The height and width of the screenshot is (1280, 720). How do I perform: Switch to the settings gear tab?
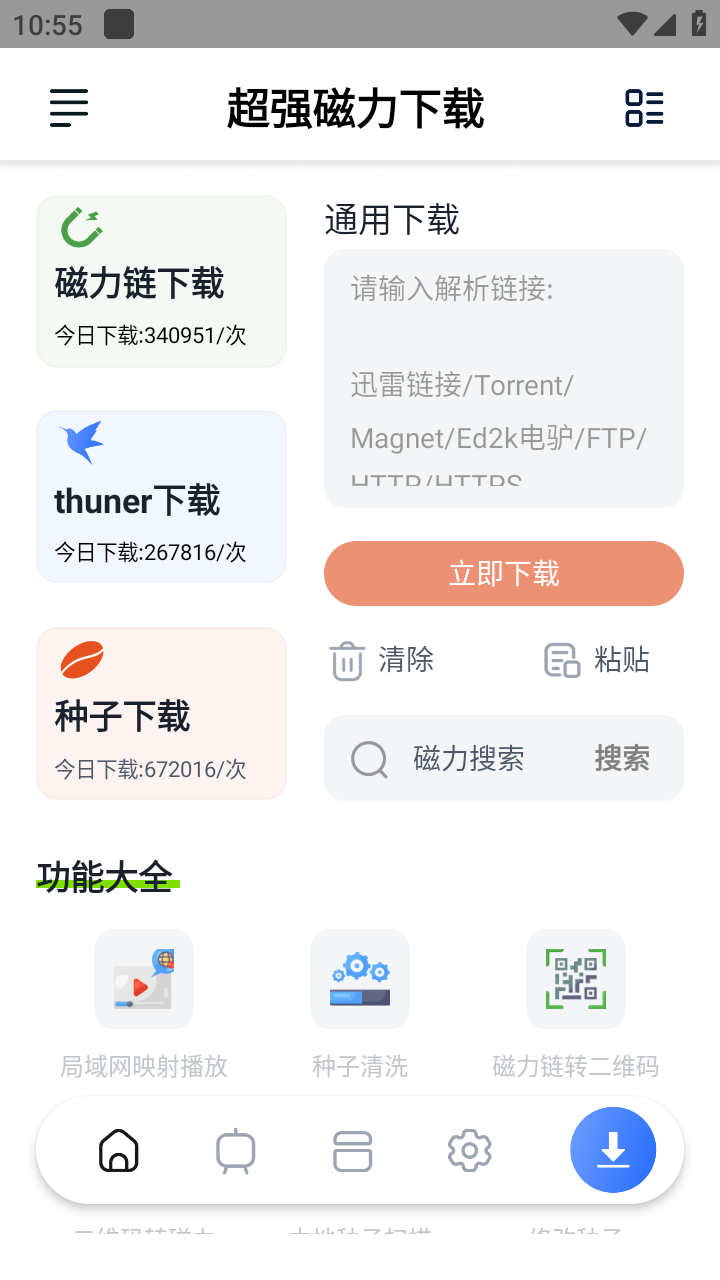469,1151
